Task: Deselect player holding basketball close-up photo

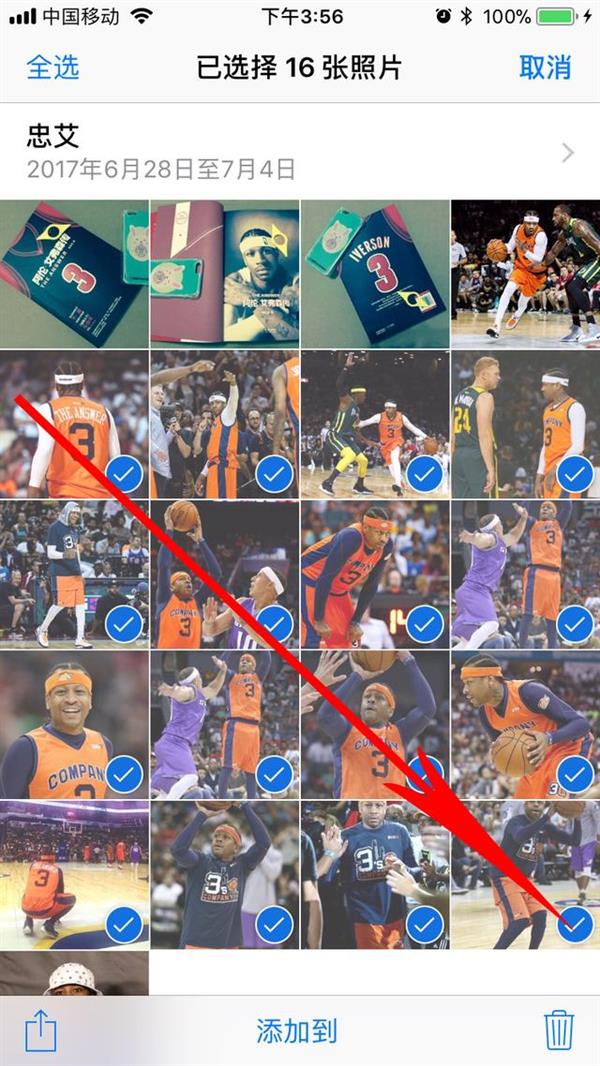Action: pyautogui.click(x=524, y=724)
